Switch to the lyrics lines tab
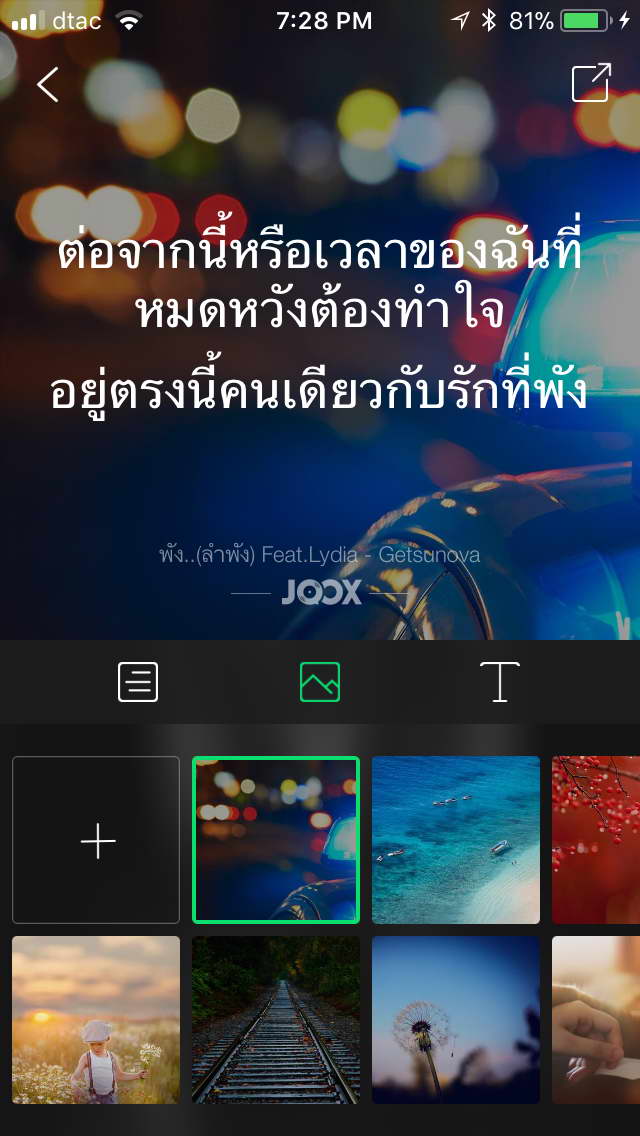The height and width of the screenshot is (1136, 640). [x=138, y=682]
